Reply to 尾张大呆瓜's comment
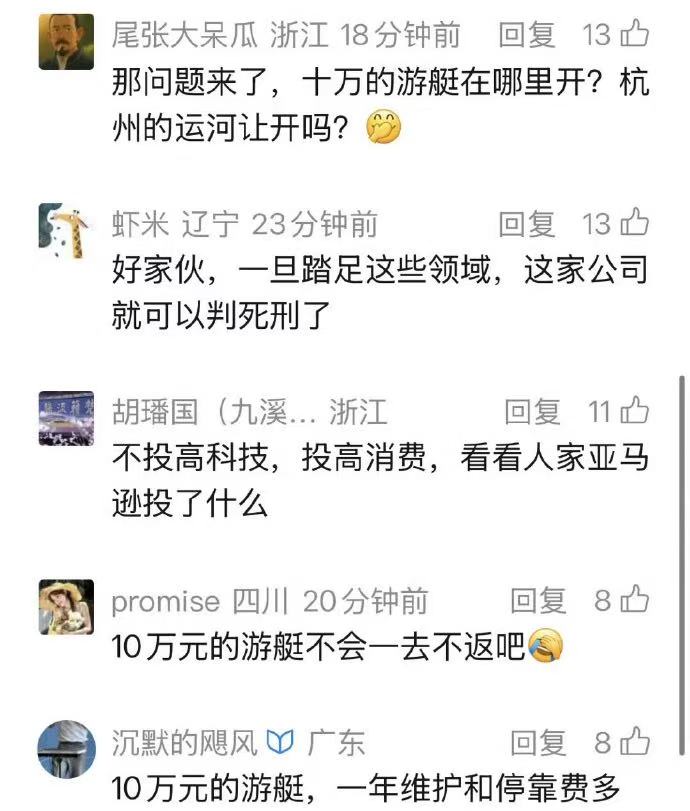This screenshot has width=690, height=811. 526,35
